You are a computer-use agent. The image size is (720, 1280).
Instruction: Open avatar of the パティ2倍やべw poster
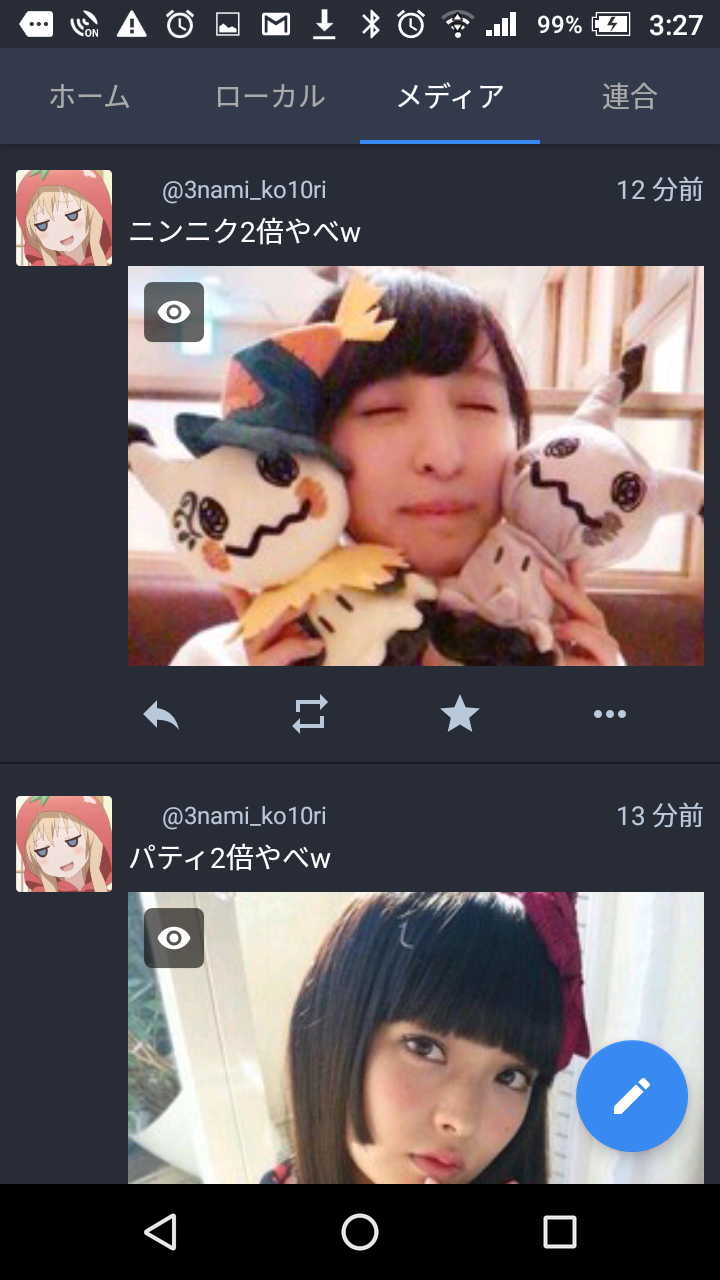64,844
